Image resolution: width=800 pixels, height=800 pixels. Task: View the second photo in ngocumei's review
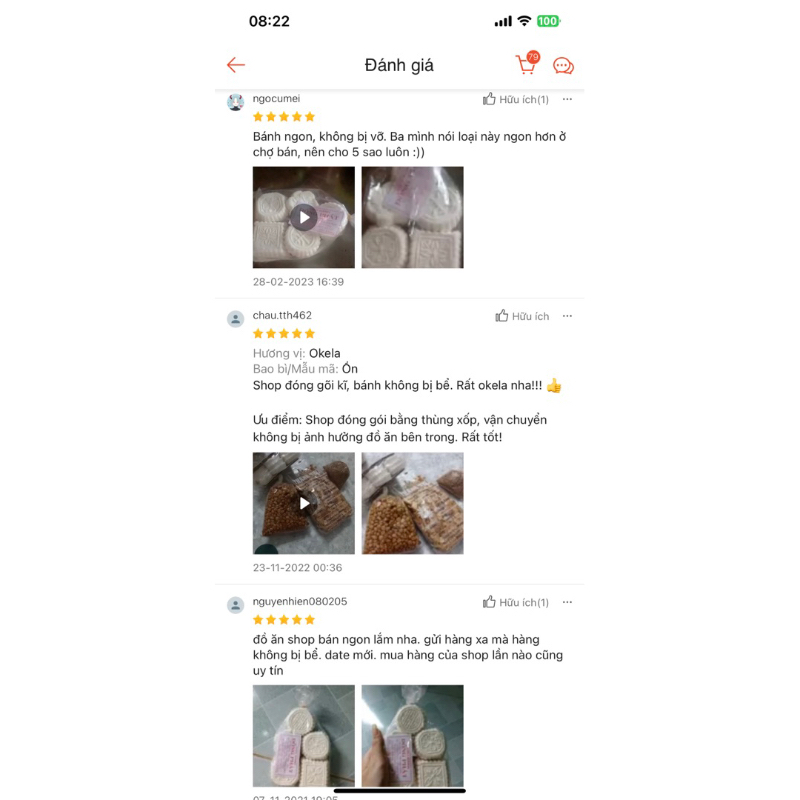[412, 217]
